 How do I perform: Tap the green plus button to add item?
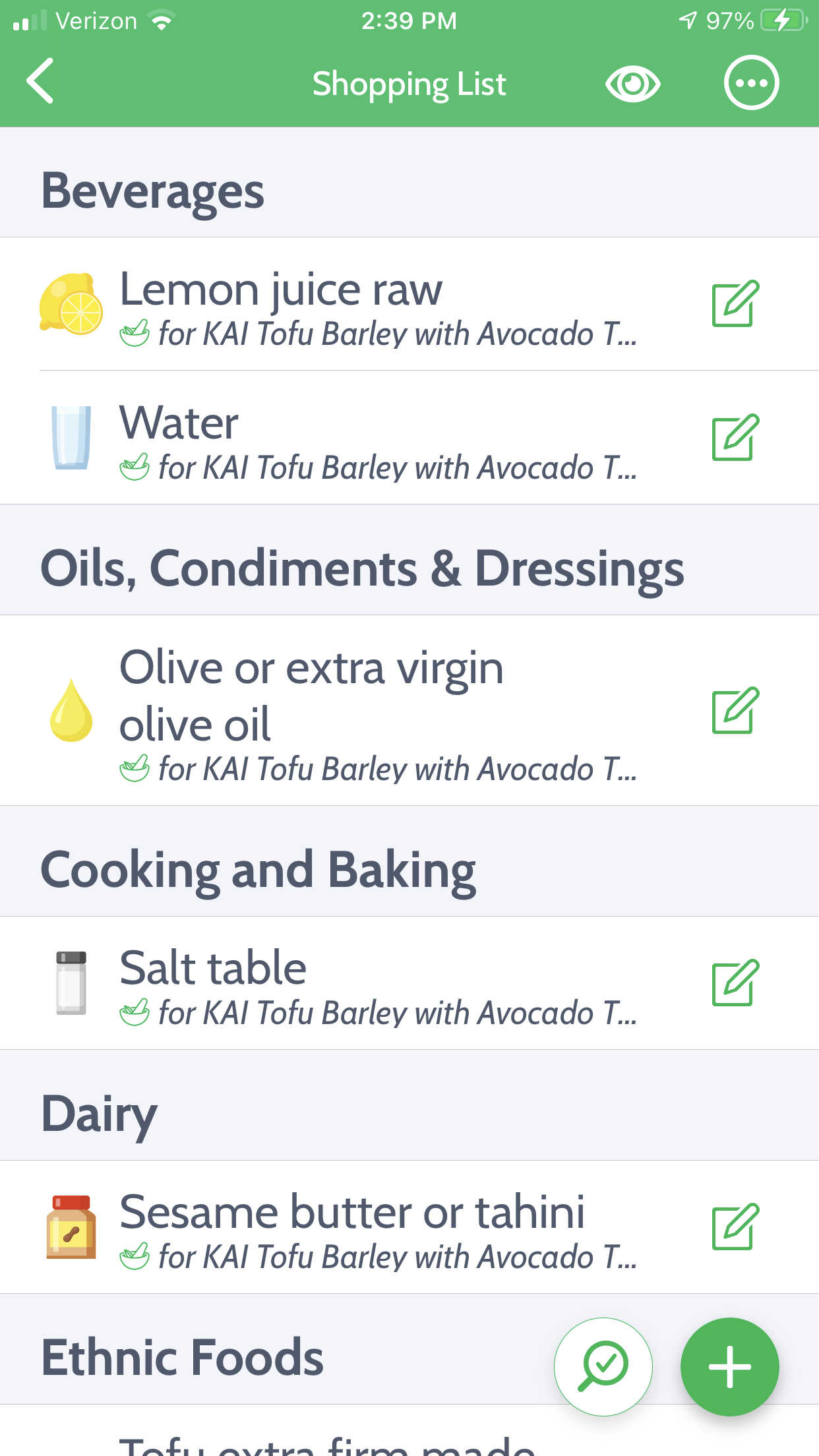(729, 1367)
